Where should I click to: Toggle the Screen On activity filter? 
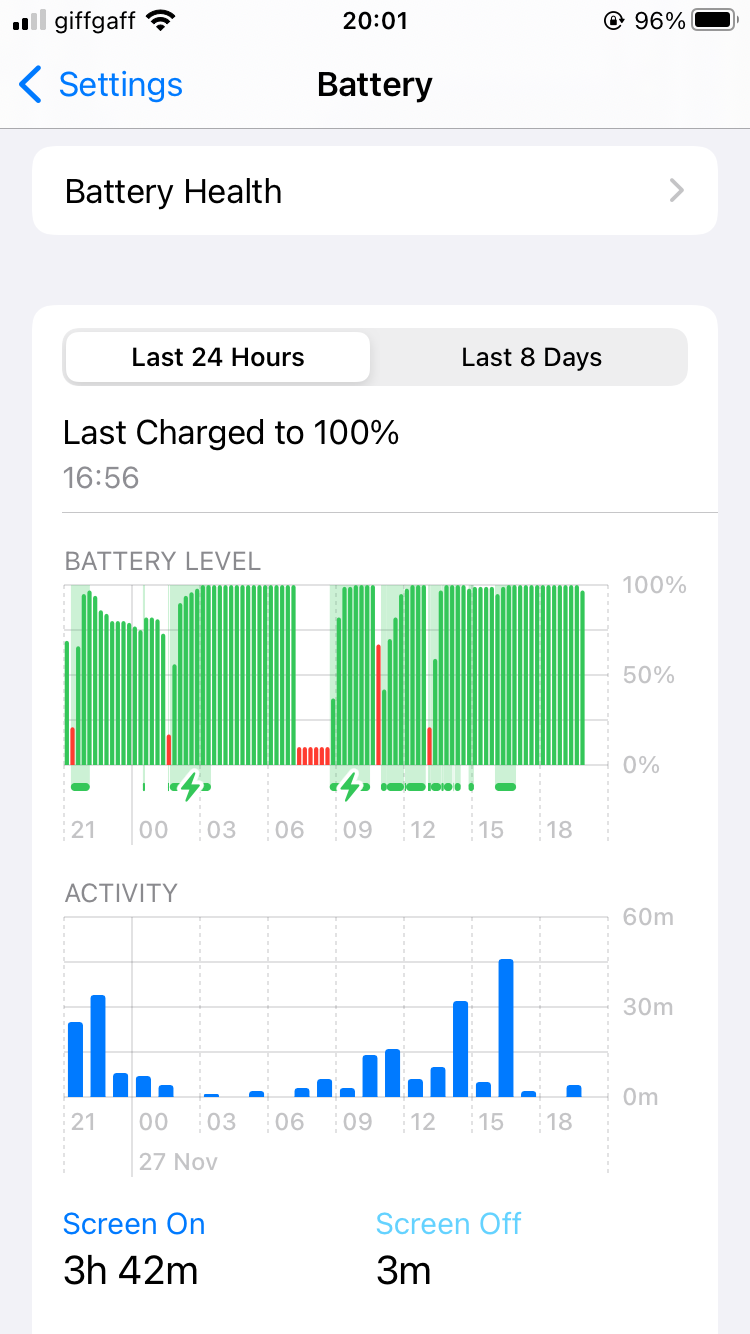[x=134, y=1224]
